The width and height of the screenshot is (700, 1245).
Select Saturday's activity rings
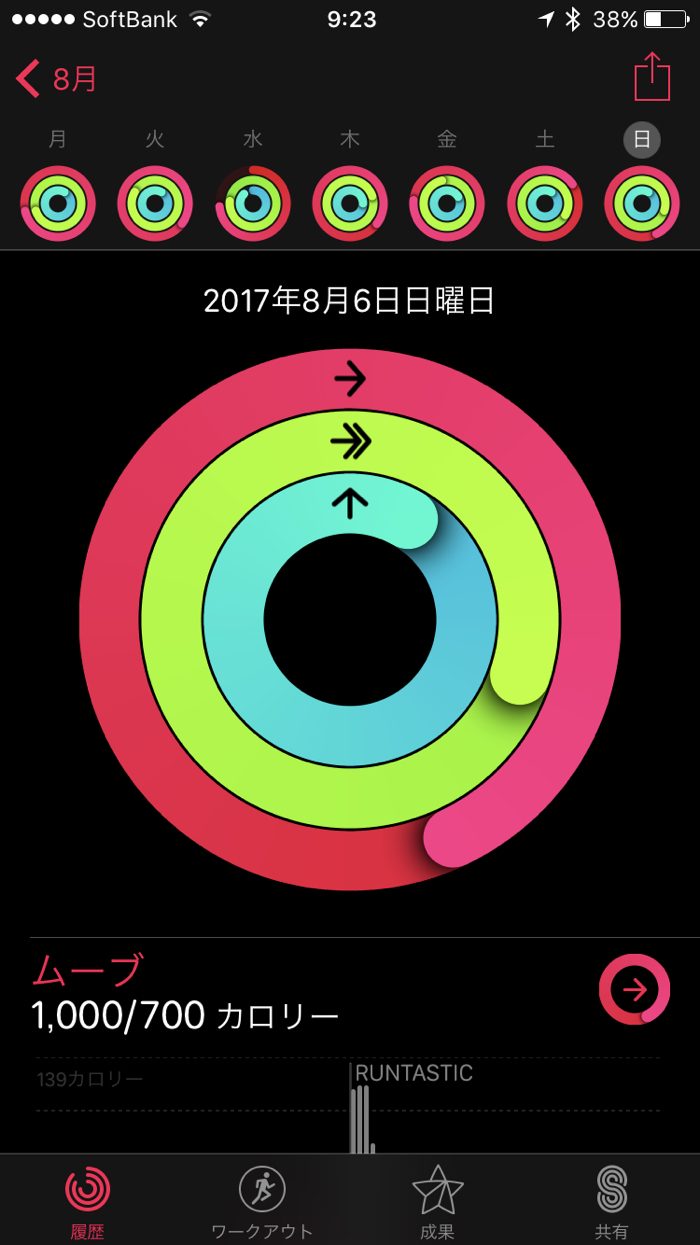(x=545, y=204)
